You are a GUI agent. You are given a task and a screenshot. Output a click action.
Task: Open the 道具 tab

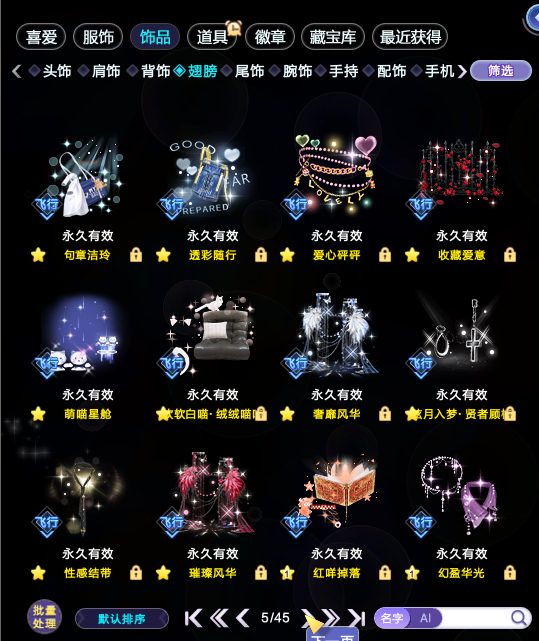(212, 37)
